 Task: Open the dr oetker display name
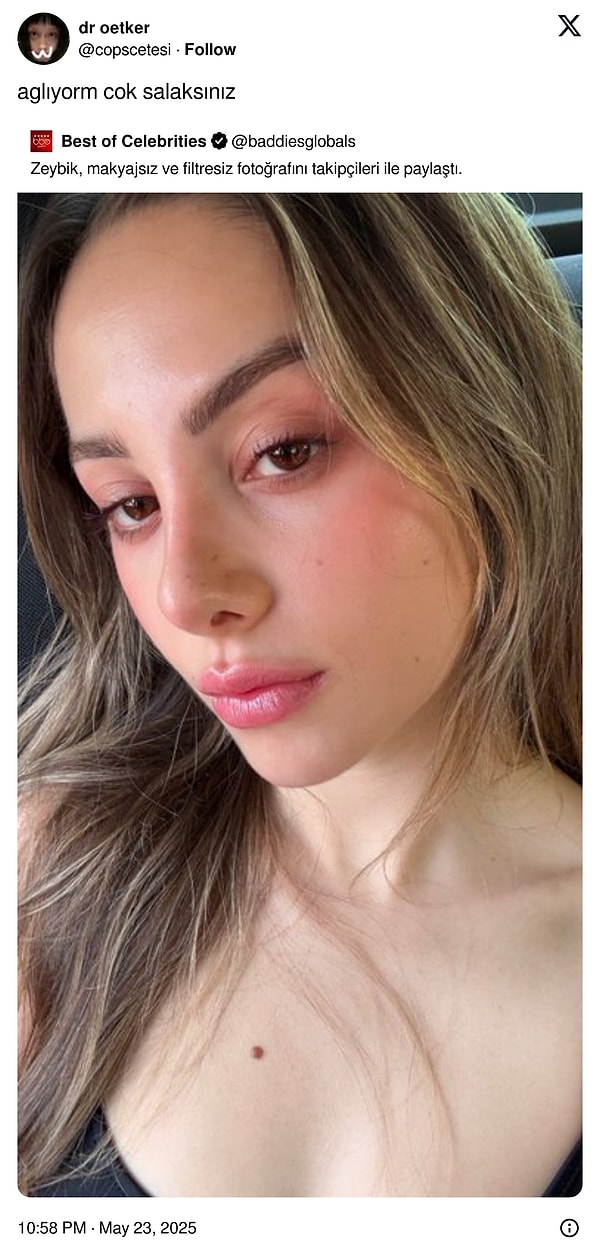tap(114, 28)
